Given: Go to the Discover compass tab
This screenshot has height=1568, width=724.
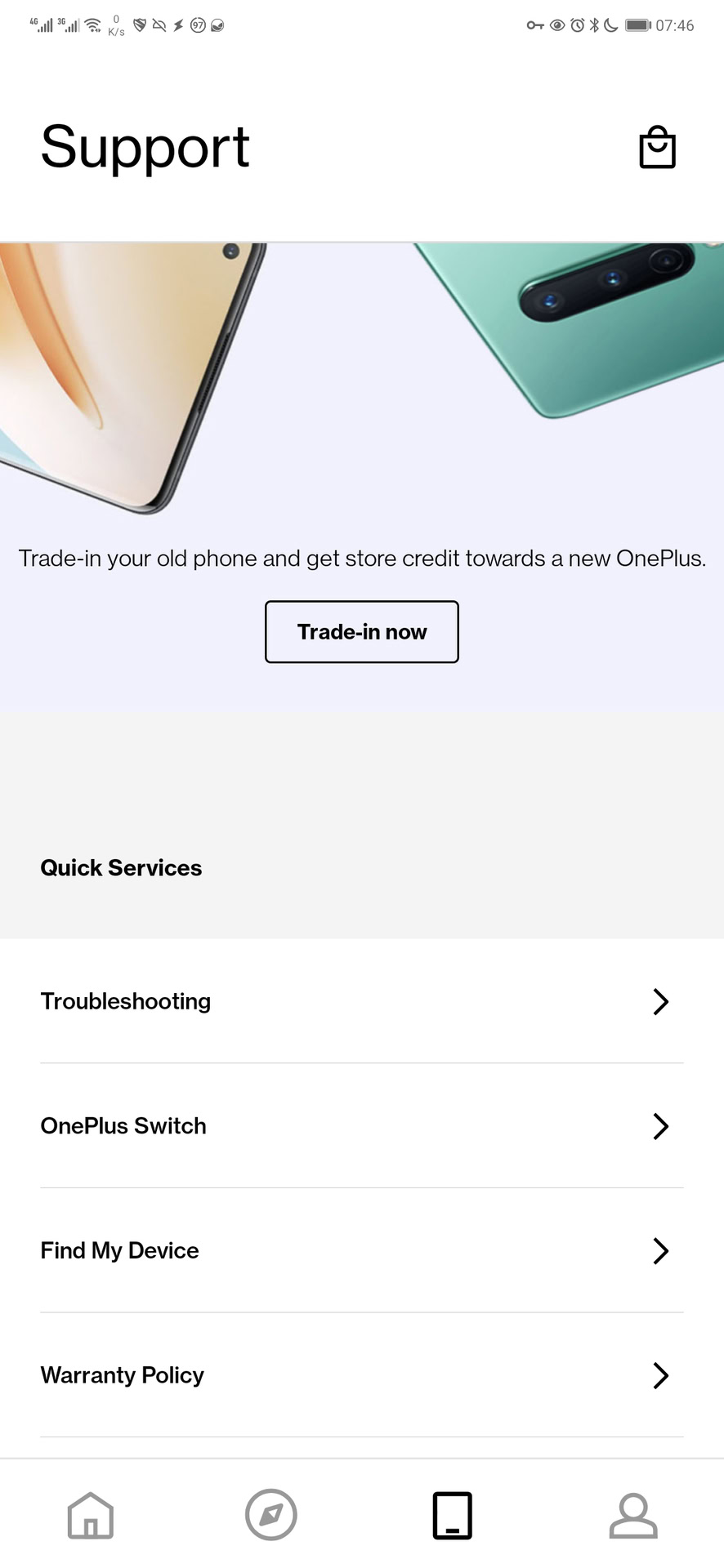Looking at the screenshot, I should point(271,1516).
